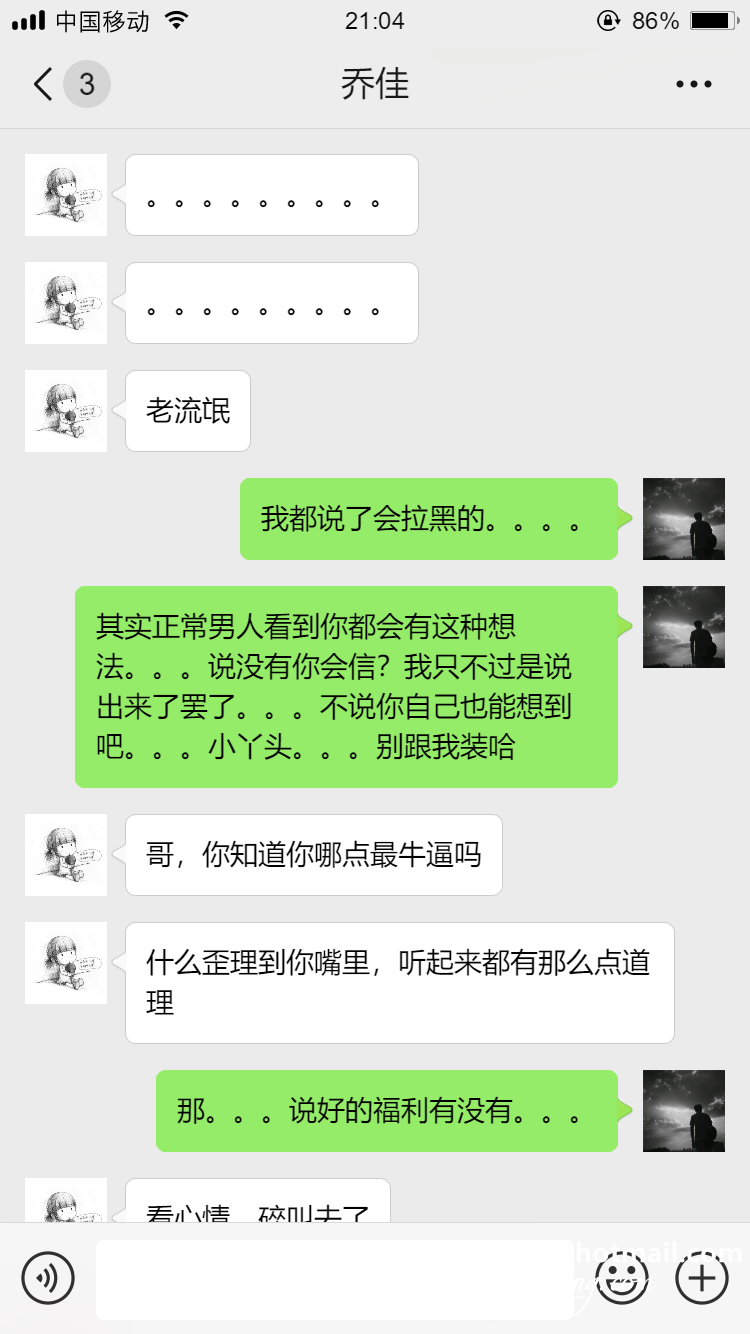This screenshot has width=750, height=1334.
Task: Open the emoji sticker panel
Action: point(622,1278)
